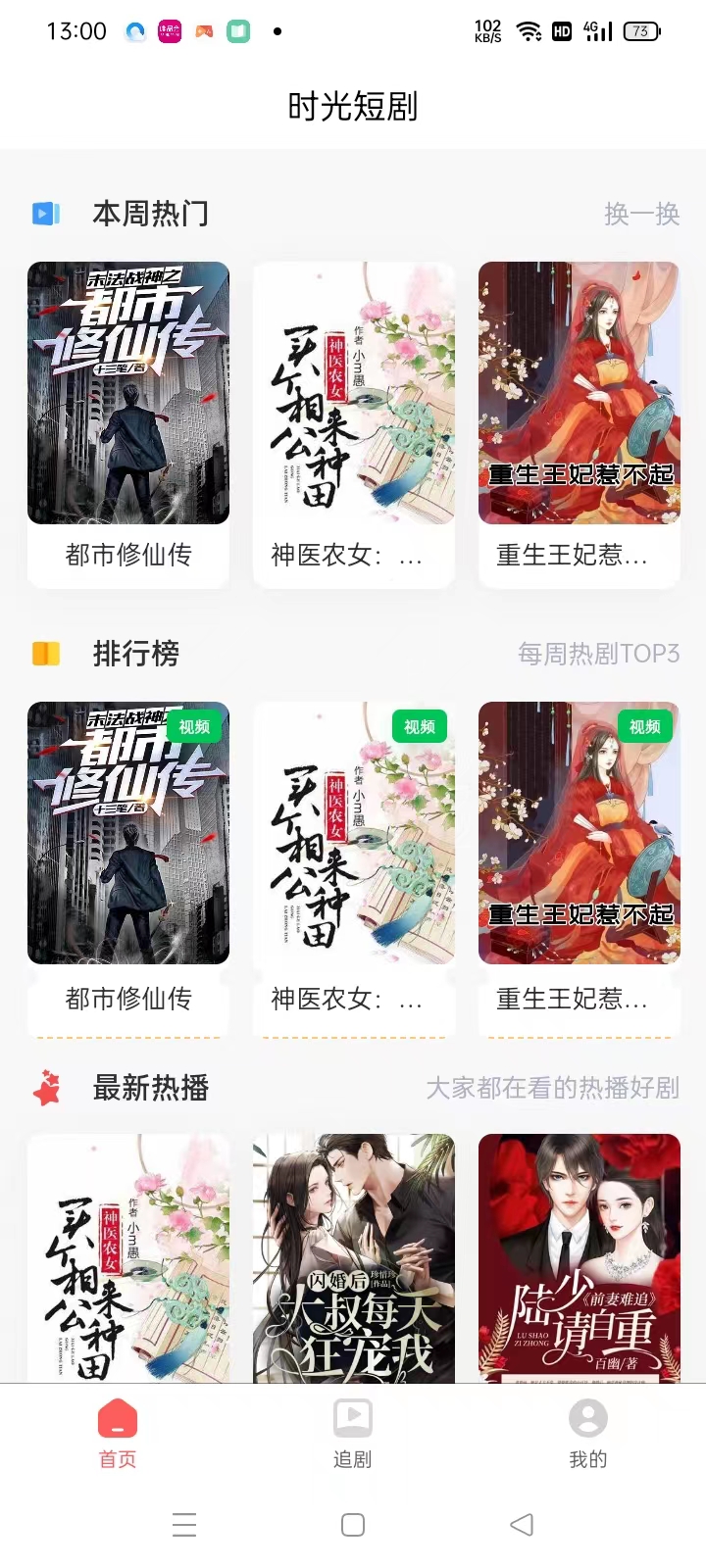The width and height of the screenshot is (706, 1568).
Task: Tap the system back button
Action: (522, 1524)
